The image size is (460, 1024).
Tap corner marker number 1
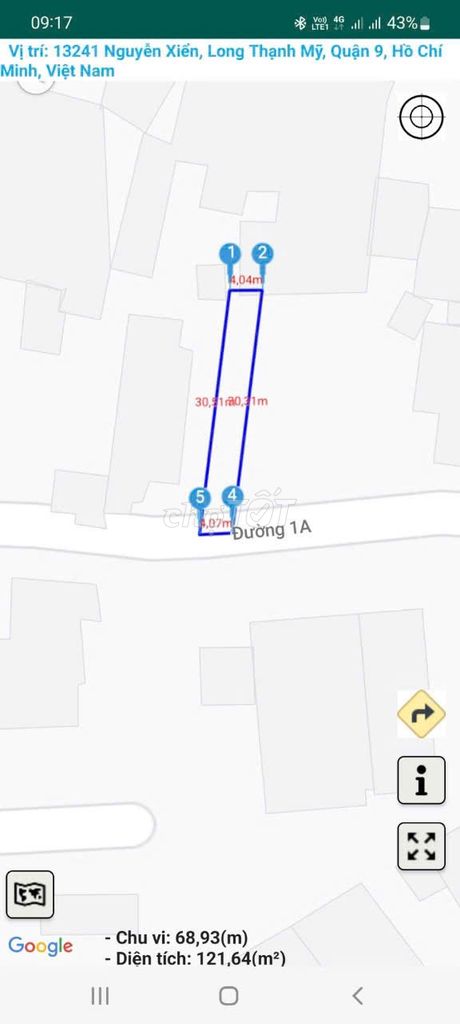[229, 255]
